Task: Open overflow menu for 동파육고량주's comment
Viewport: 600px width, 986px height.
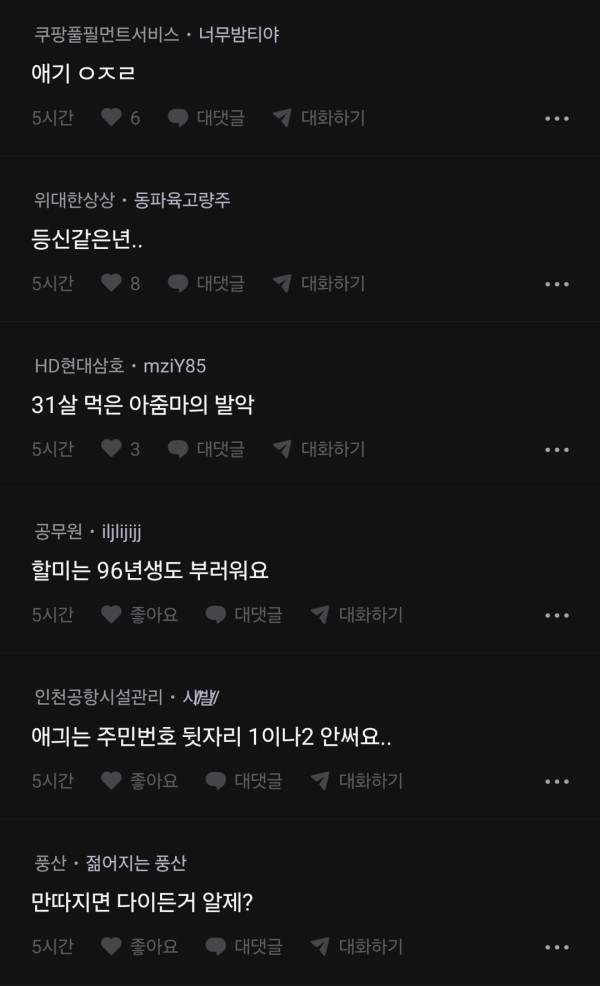Action: 557,283
